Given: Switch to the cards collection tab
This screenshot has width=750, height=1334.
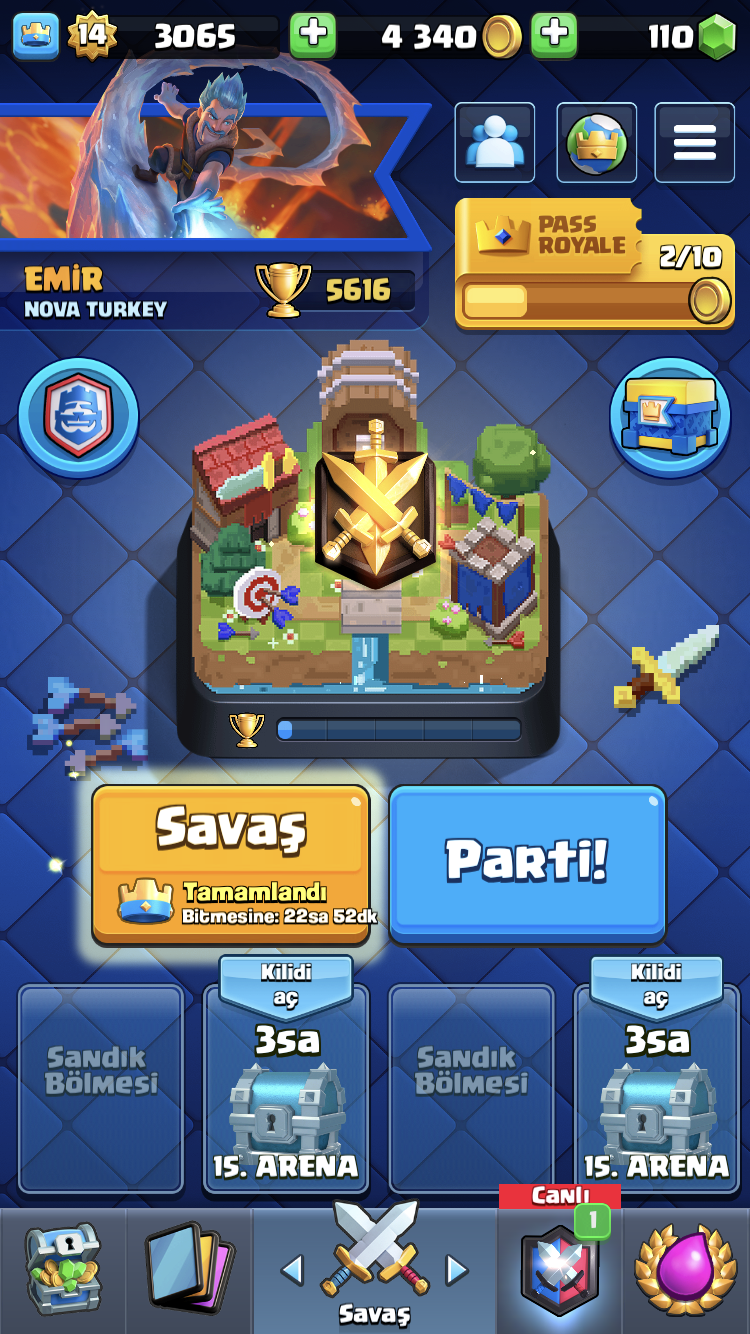Looking at the screenshot, I should [189, 1270].
